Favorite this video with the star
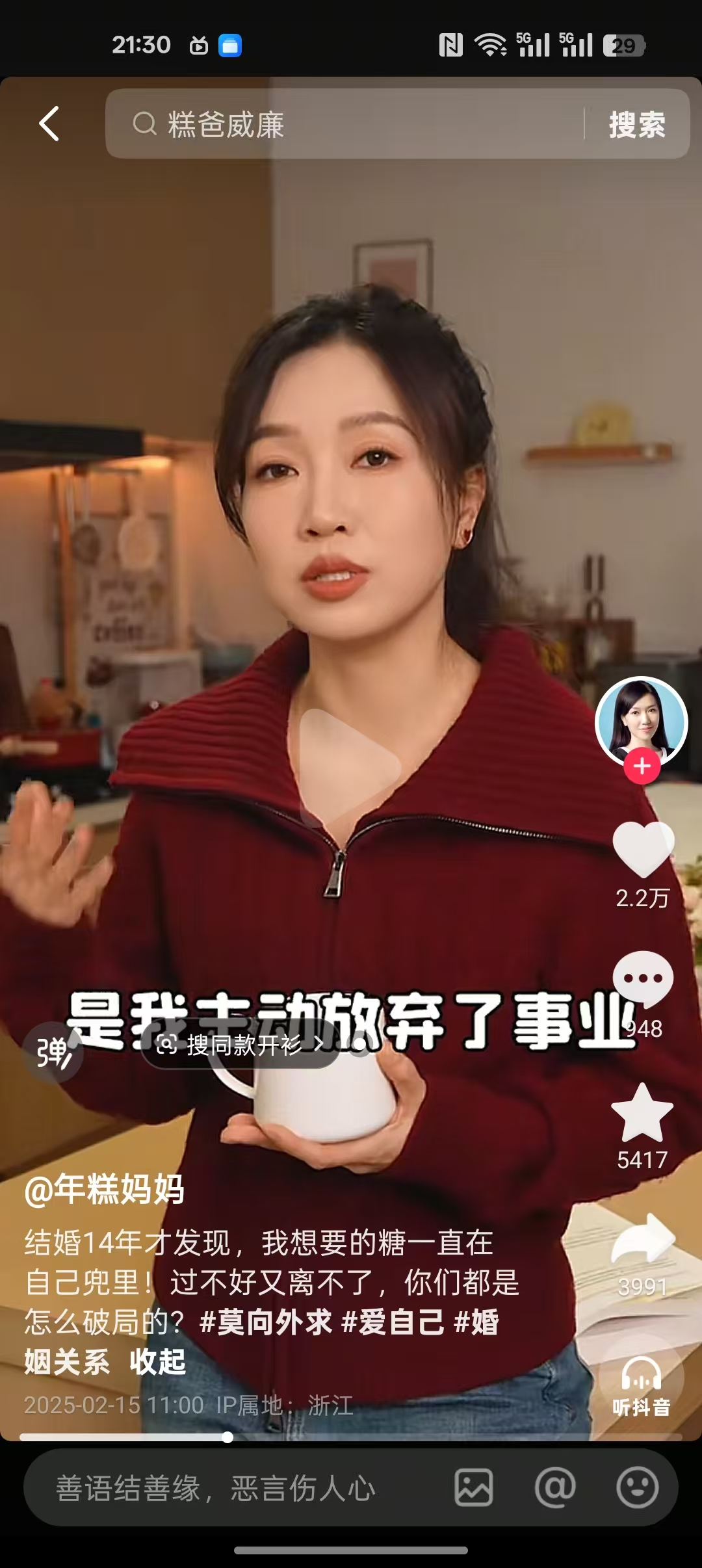The width and height of the screenshot is (702, 1568). (x=642, y=1114)
